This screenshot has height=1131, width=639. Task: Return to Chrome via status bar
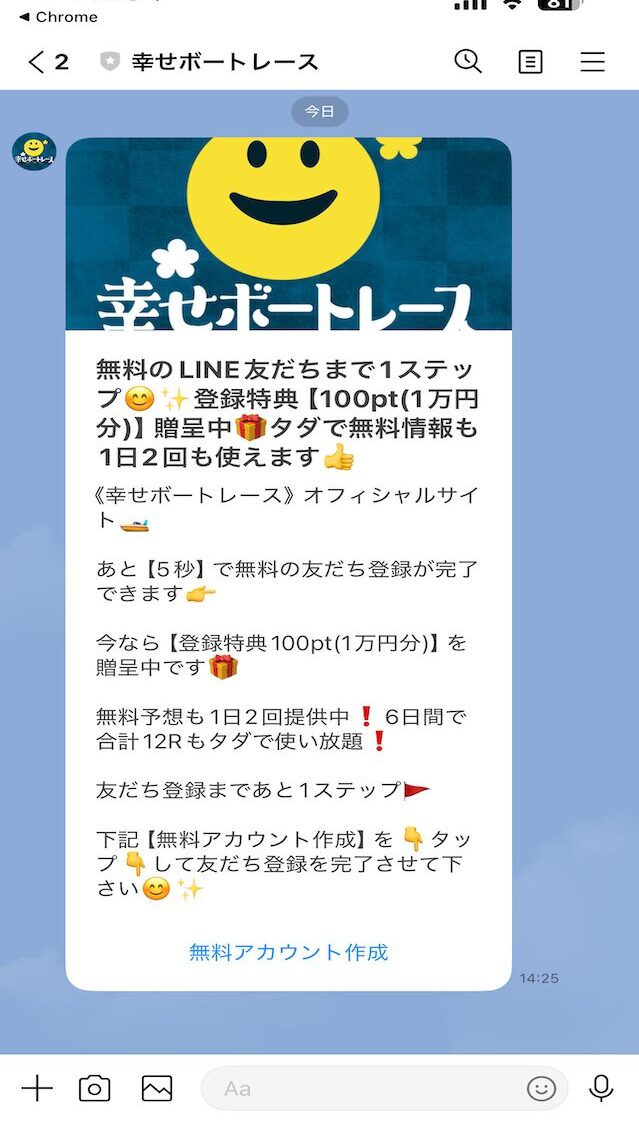point(58,17)
